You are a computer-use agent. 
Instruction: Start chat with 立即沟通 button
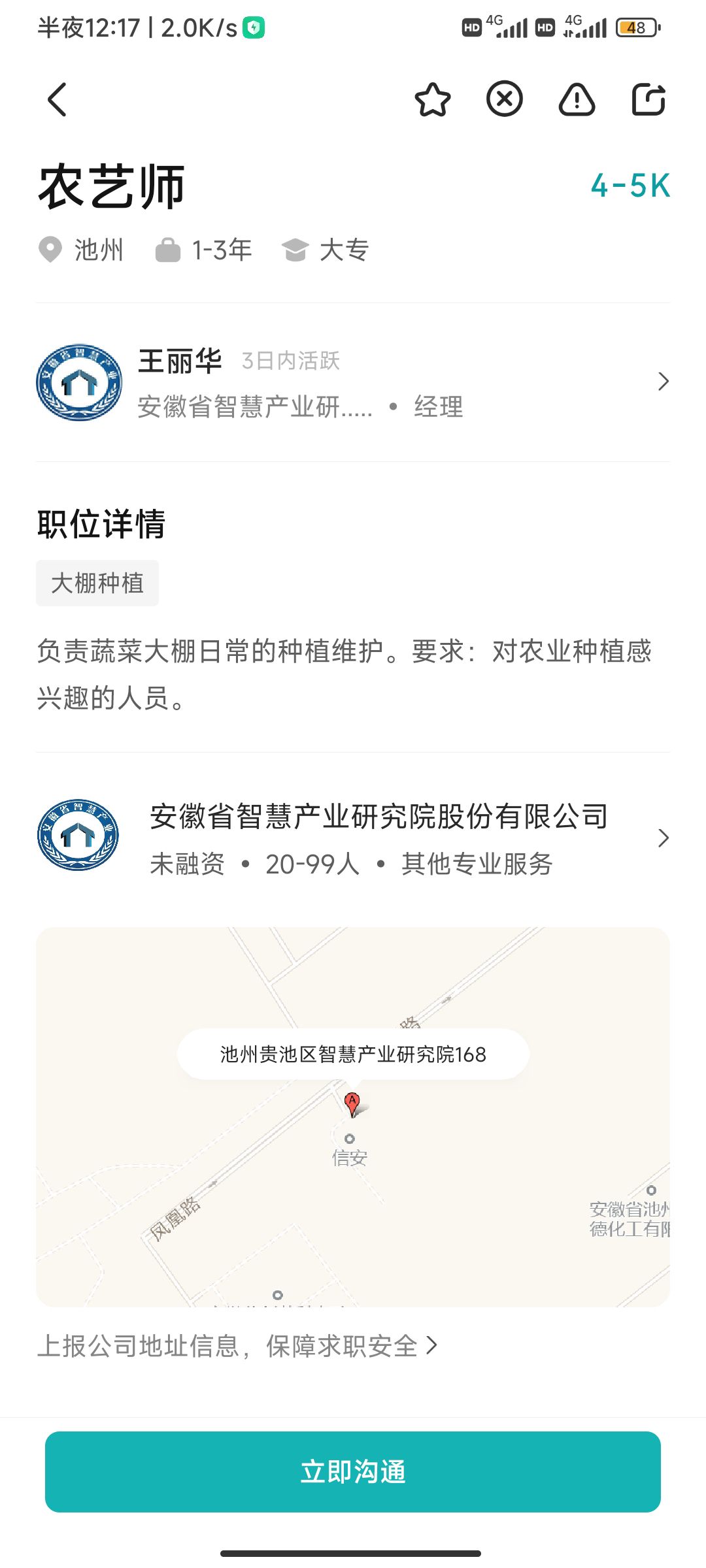[x=353, y=1471]
